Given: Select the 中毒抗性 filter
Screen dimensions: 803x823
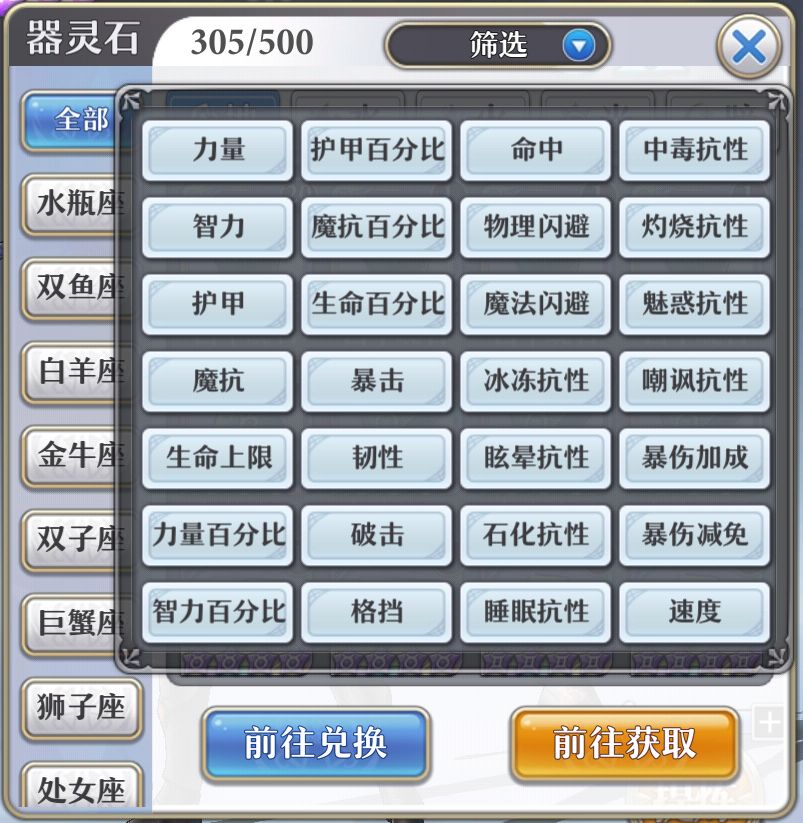Looking at the screenshot, I should (x=695, y=150).
